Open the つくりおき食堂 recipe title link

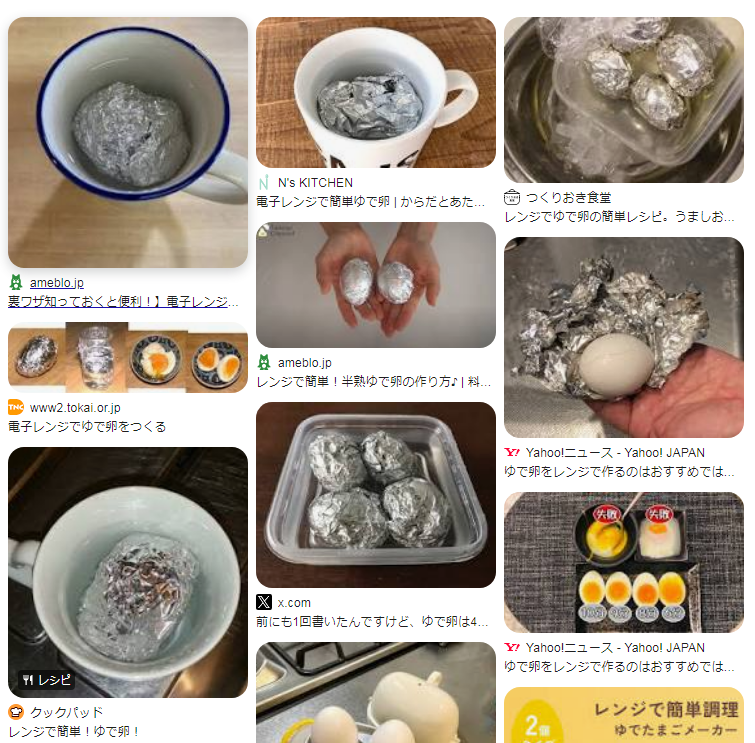coord(620,216)
